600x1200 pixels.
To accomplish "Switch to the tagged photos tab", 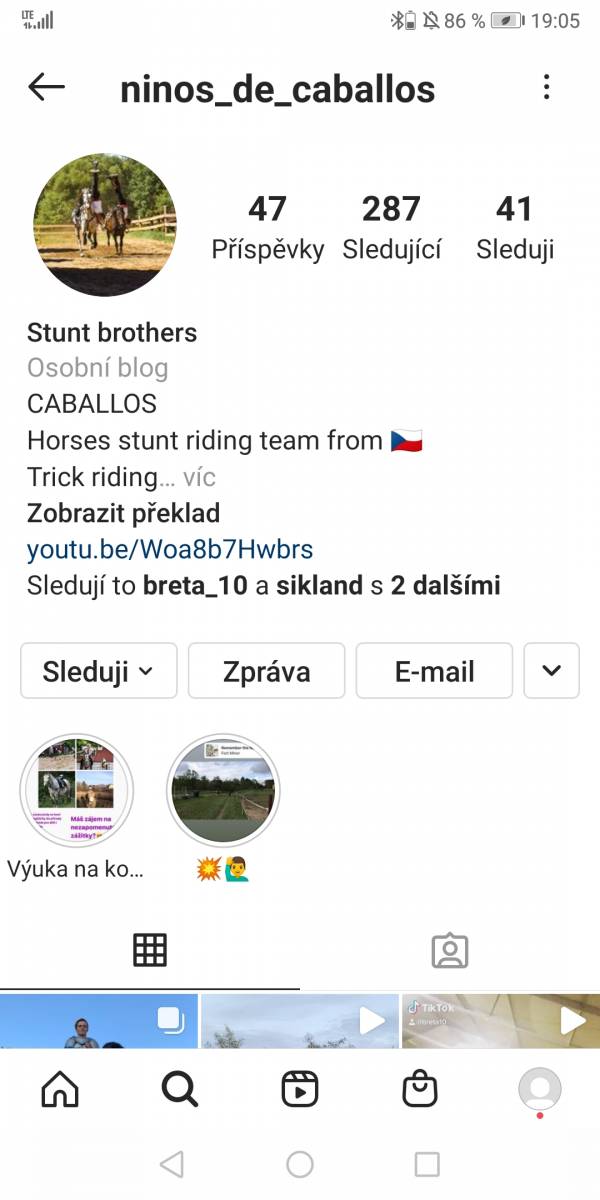I will [450, 950].
